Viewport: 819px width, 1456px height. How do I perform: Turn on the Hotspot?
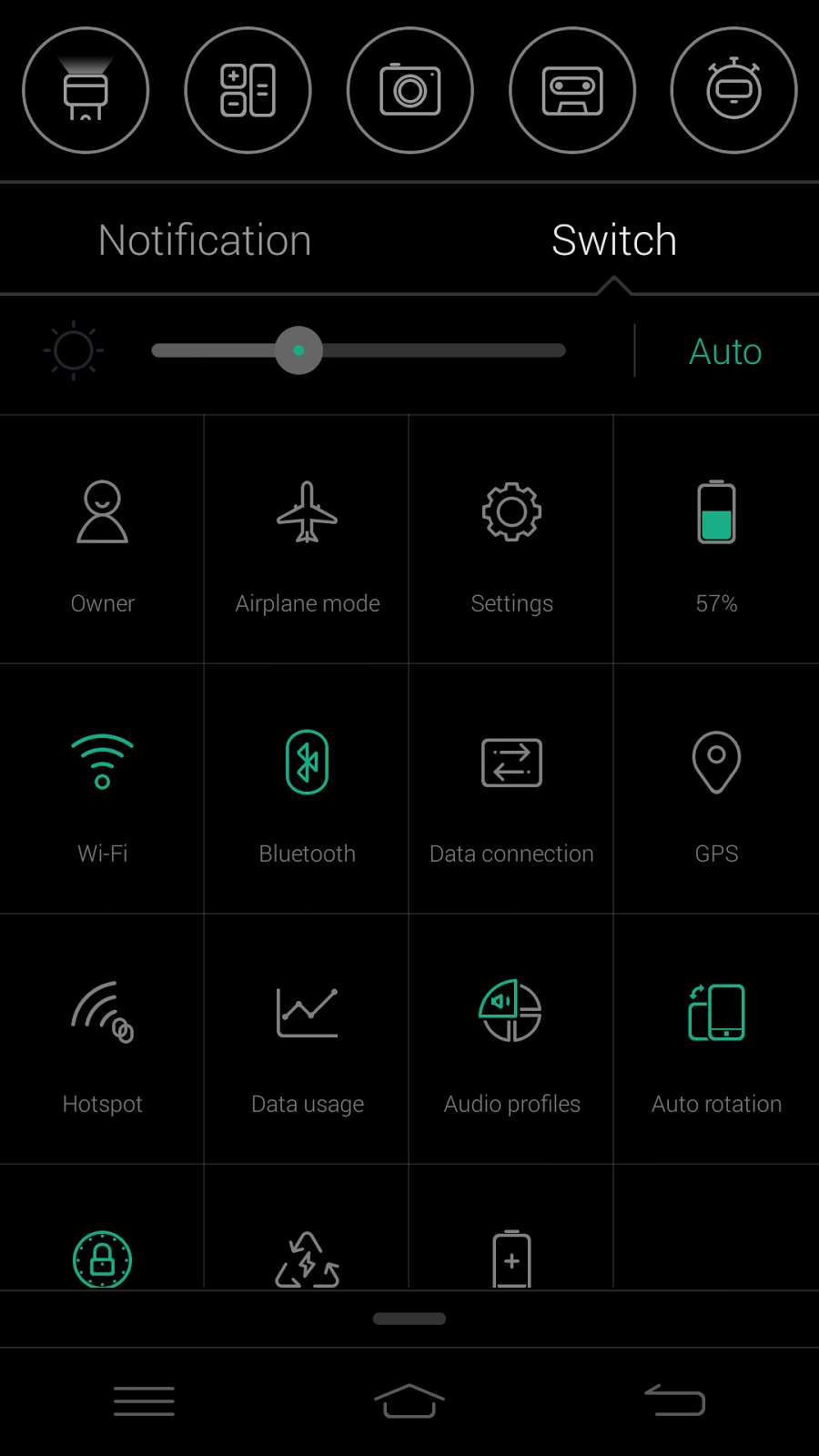tap(102, 1038)
